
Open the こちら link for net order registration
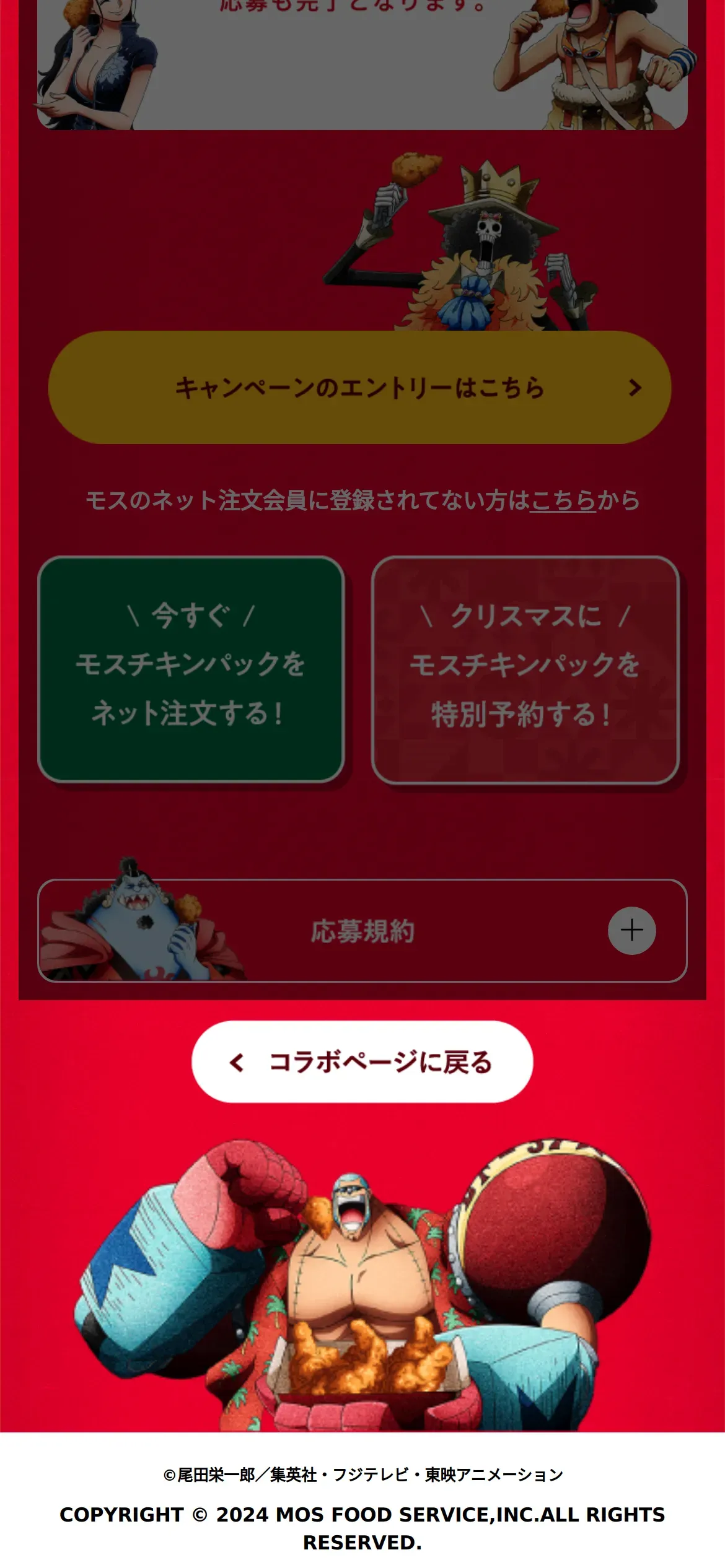[563, 500]
